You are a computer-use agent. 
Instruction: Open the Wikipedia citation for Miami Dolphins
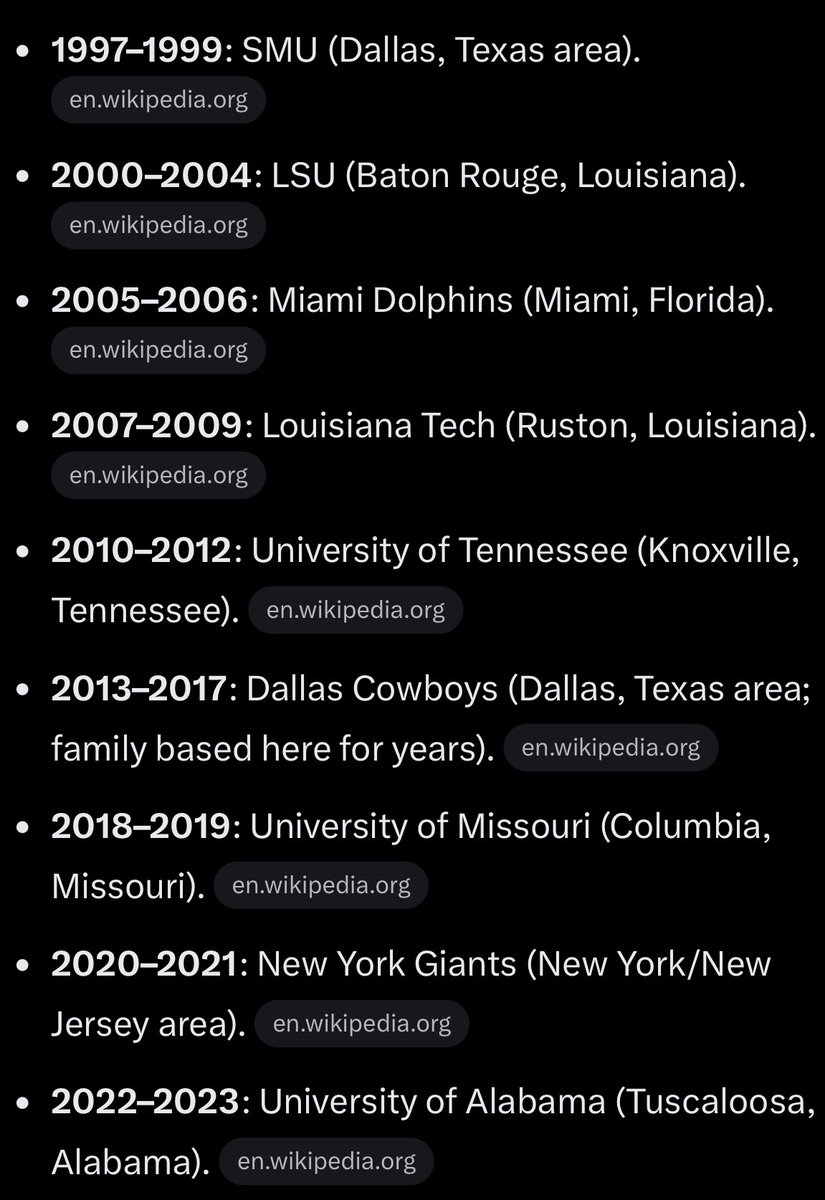pyautogui.click(x=158, y=350)
